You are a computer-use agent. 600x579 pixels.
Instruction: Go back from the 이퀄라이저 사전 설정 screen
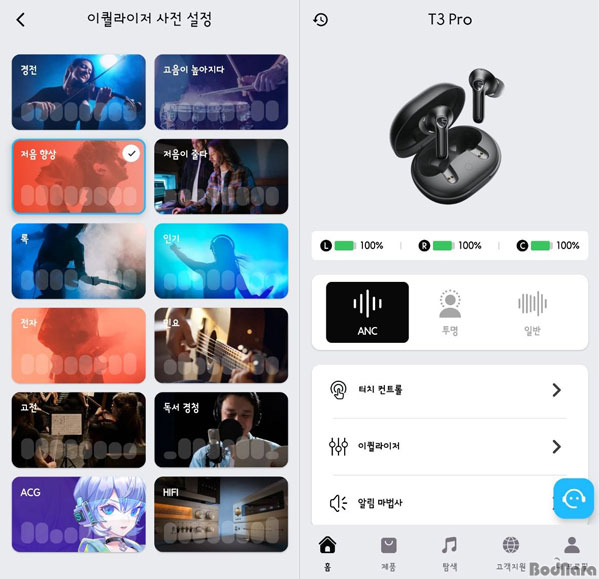[x=21, y=20]
